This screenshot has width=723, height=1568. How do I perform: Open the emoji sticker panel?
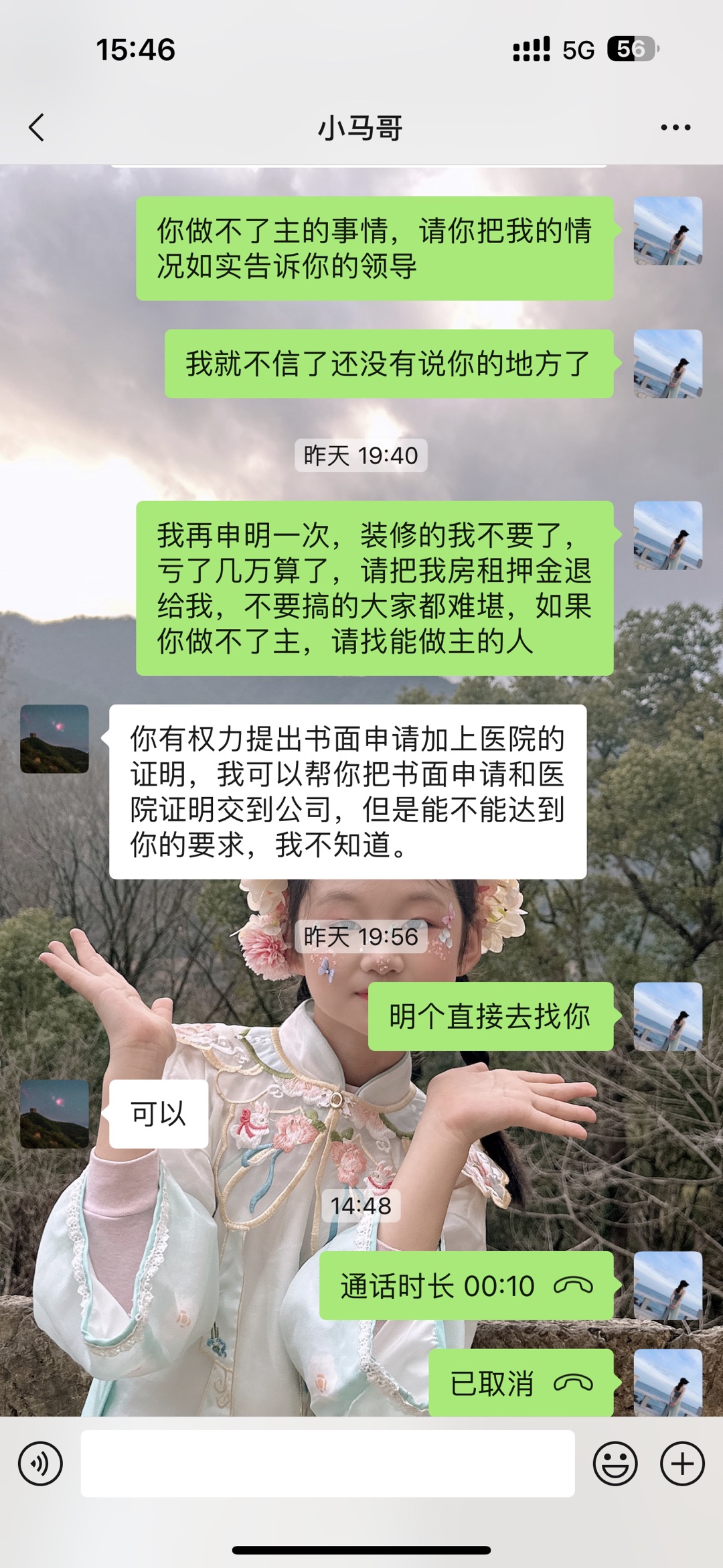(615, 1464)
